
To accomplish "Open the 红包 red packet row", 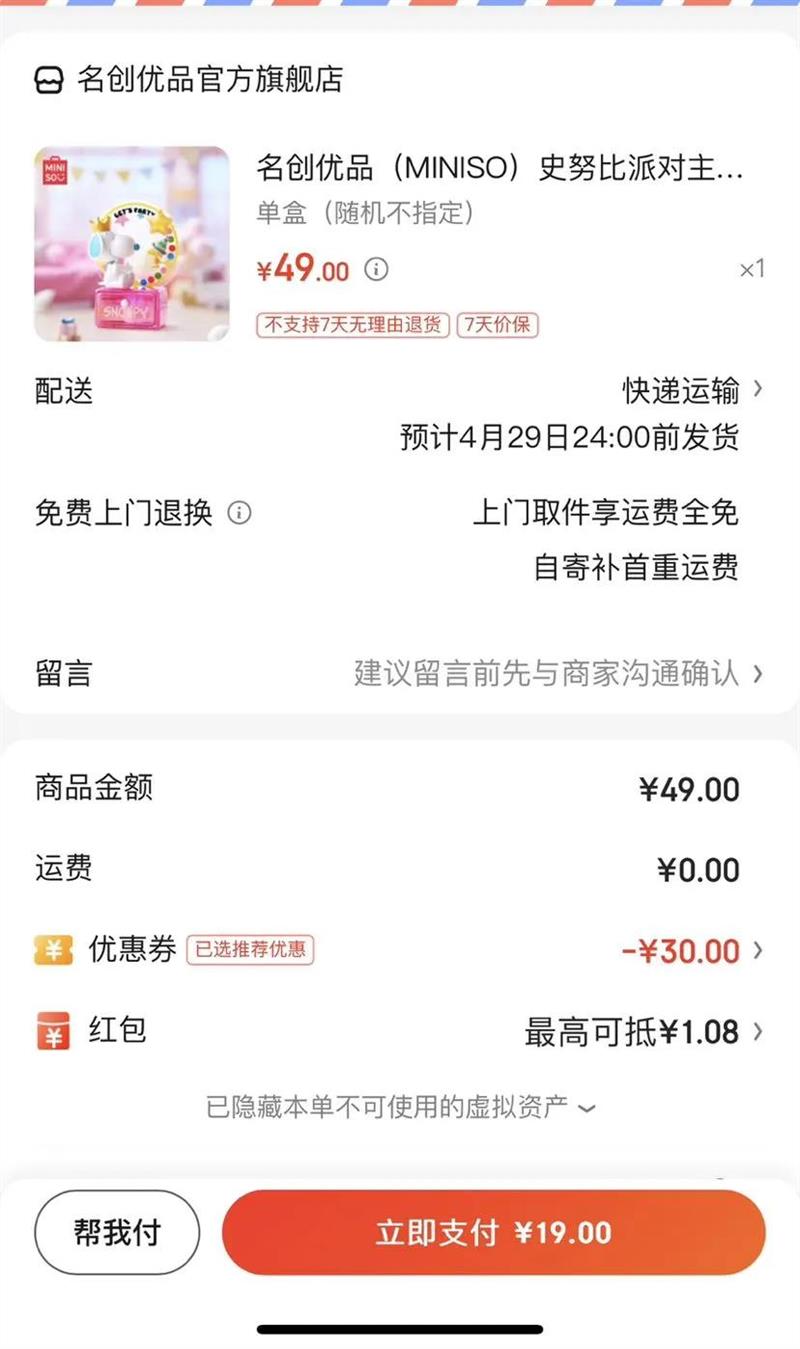I will pyautogui.click(x=640, y=1031).
